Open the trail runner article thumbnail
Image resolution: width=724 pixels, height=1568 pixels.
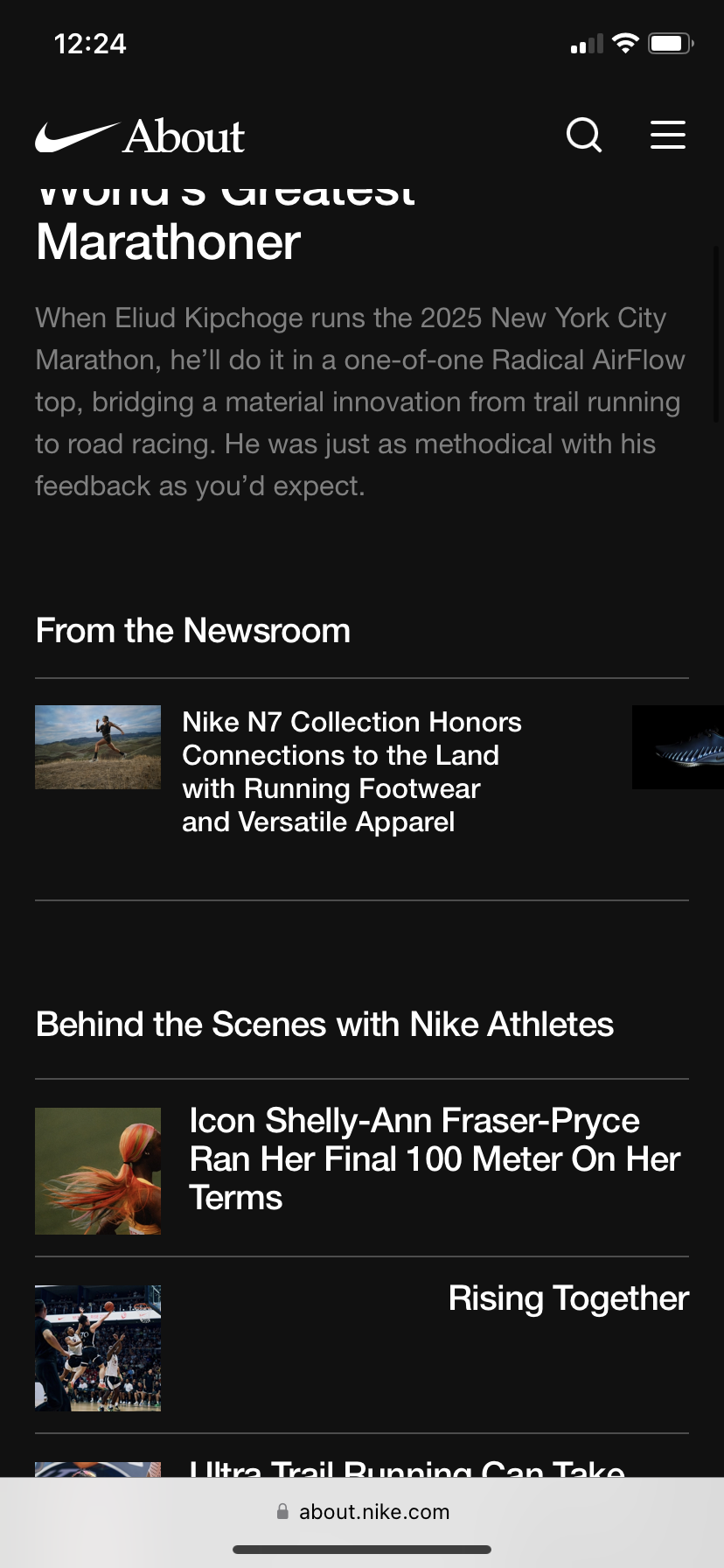click(97, 746)
